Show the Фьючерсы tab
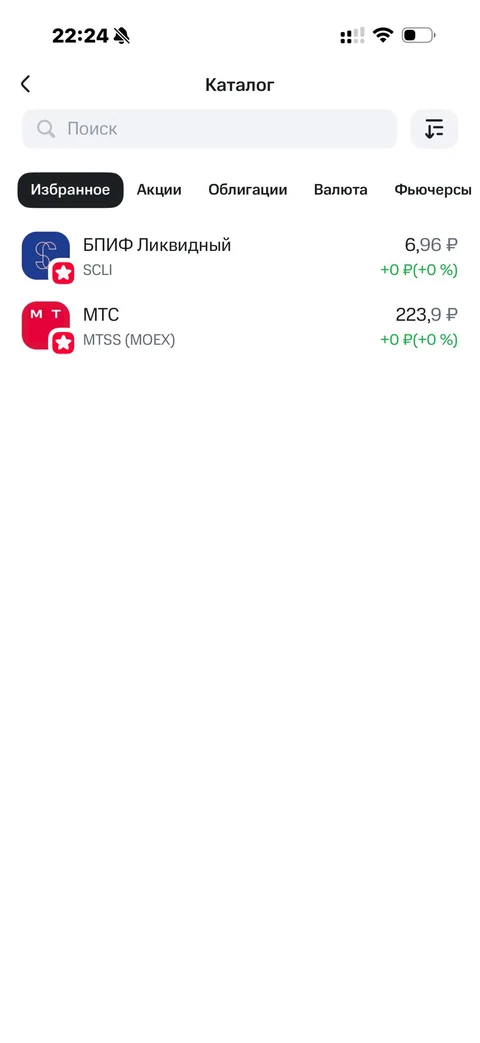480x1043 pixels. (x=433, y=190)
